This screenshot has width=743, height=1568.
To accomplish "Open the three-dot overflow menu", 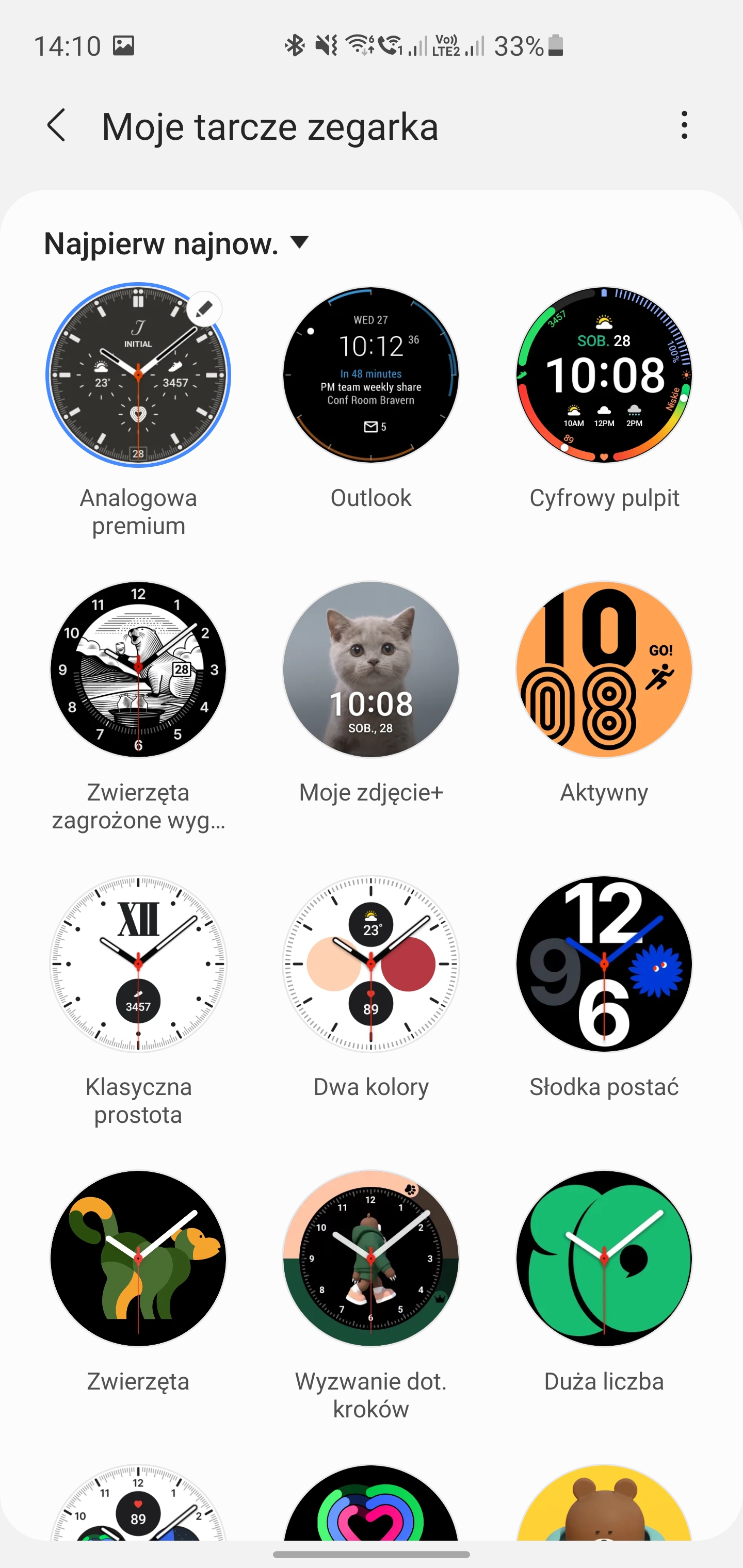I will pyautogui.click(x=685, y=125).
